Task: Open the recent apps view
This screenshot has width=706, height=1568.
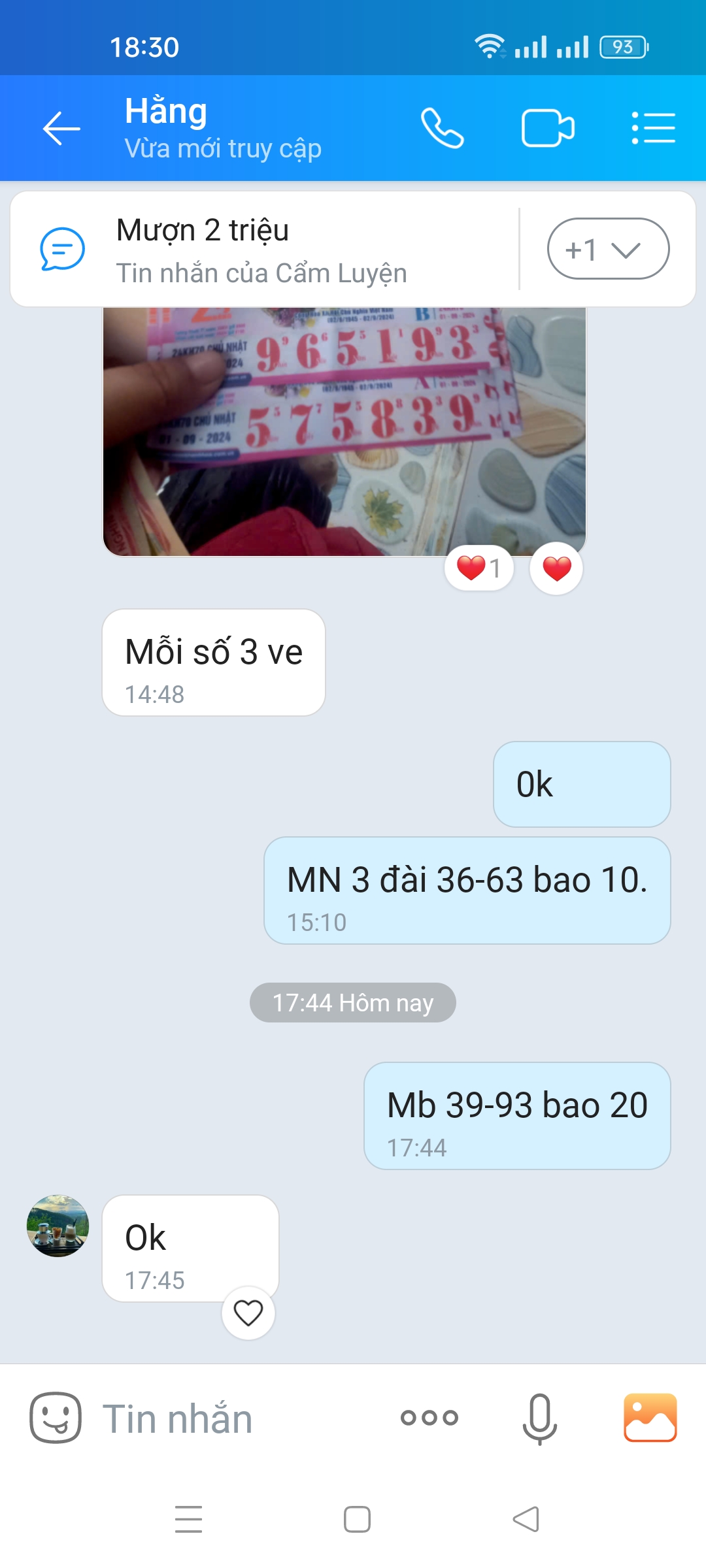Action: click(189, 1520)
